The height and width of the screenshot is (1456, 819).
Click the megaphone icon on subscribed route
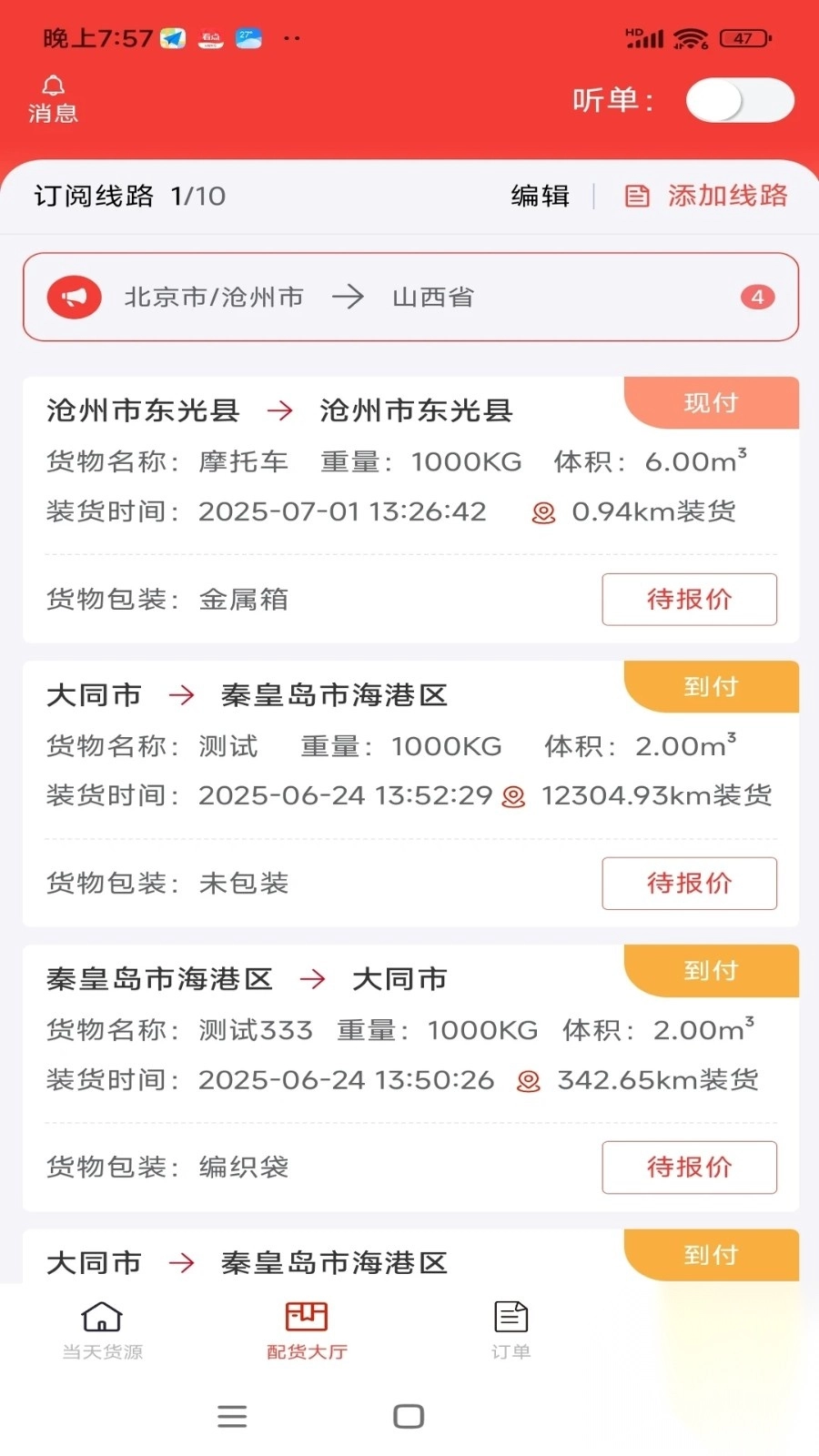click(x=74, y=297)
